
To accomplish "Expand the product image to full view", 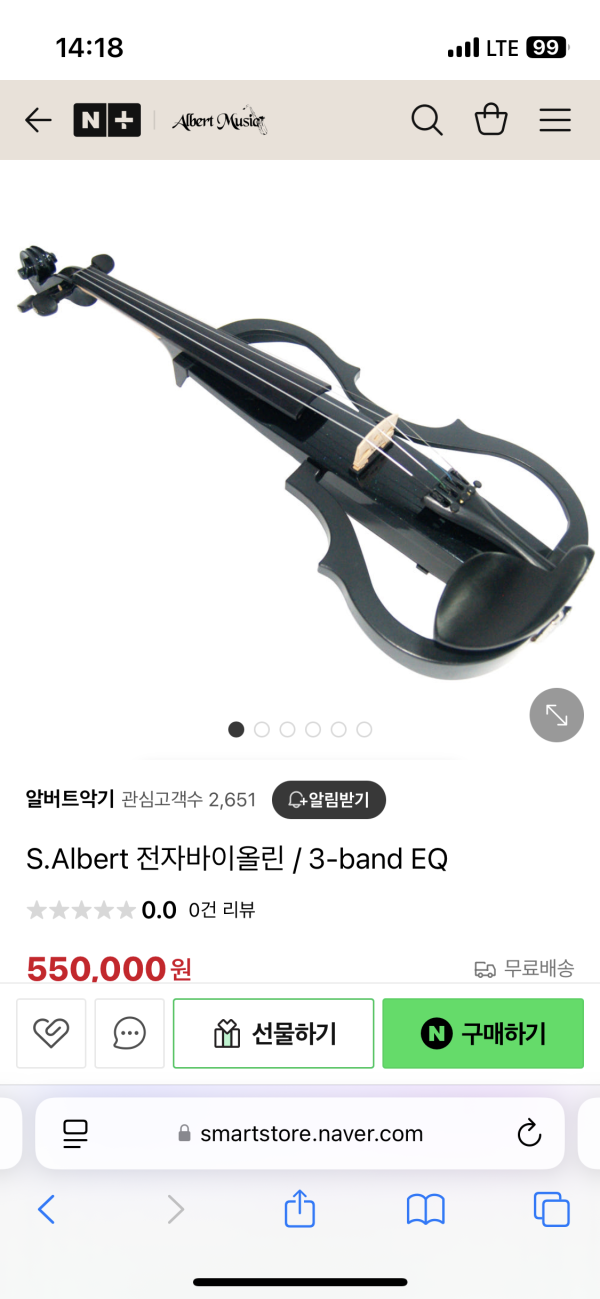I will (x=556, y=715).
